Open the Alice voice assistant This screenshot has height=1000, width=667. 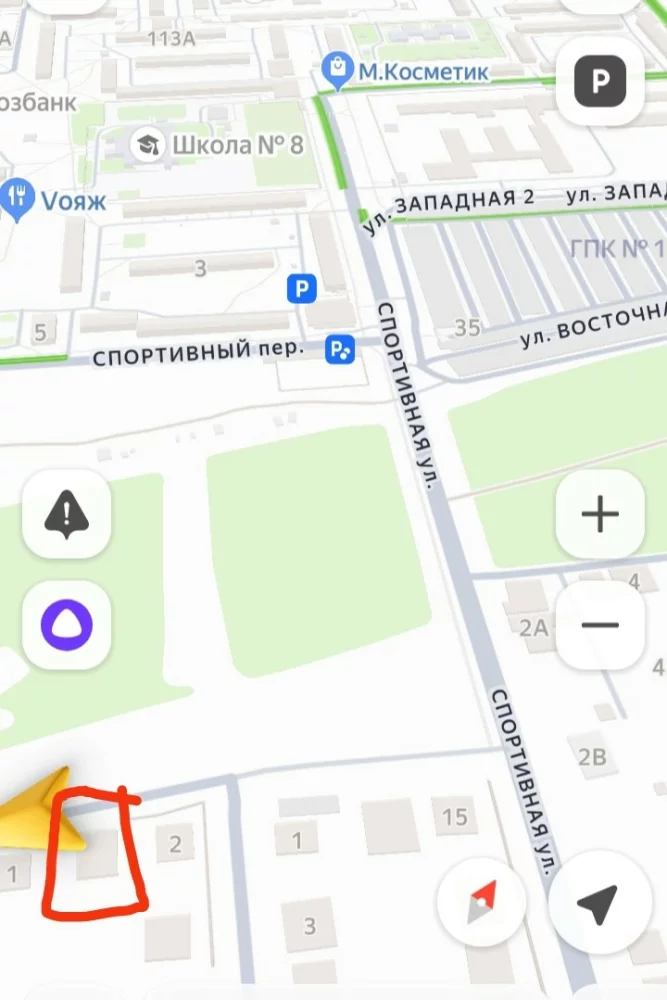pos(66,625)
